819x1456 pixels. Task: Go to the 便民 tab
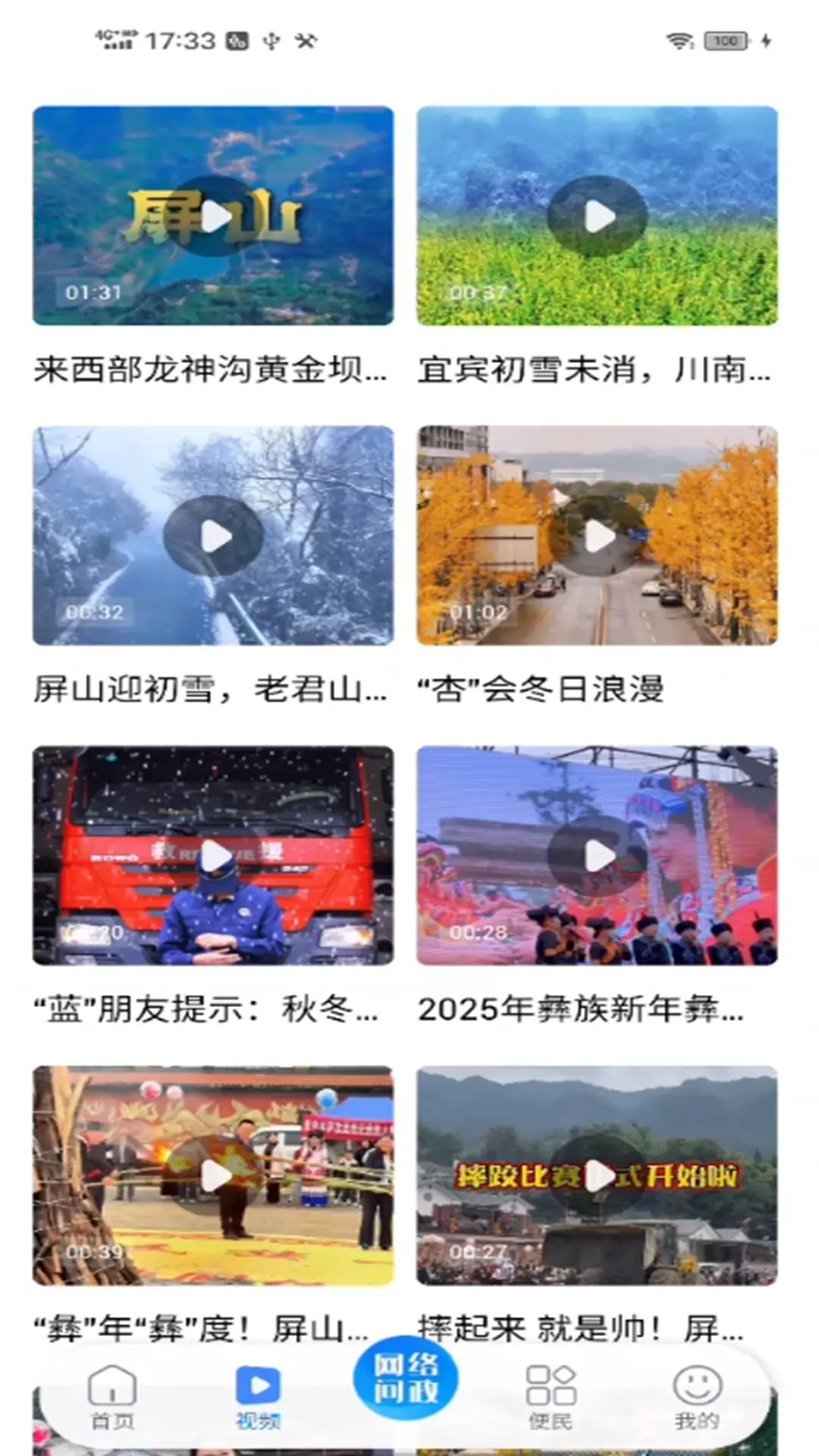tap(551, 1397)
